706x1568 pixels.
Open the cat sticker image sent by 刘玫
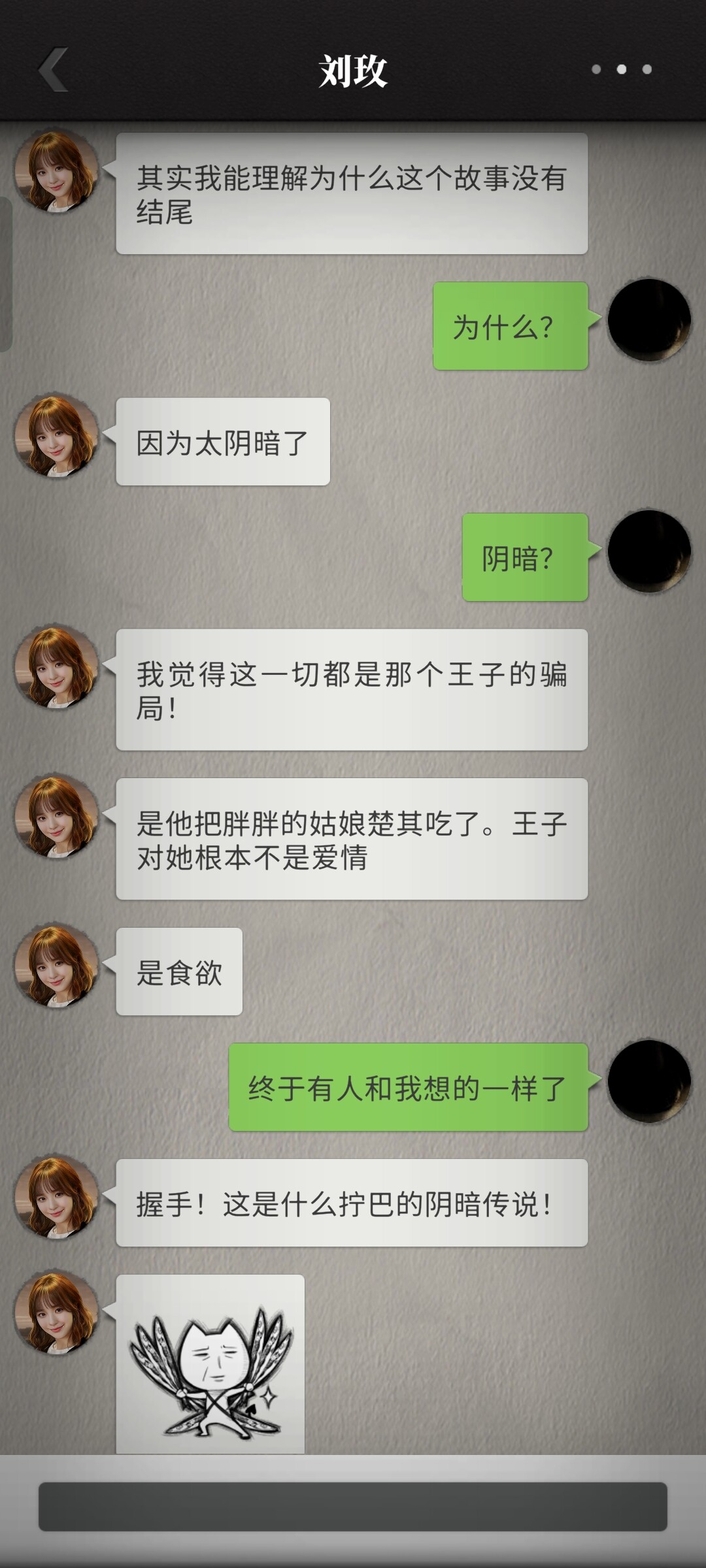[210, 1364]
